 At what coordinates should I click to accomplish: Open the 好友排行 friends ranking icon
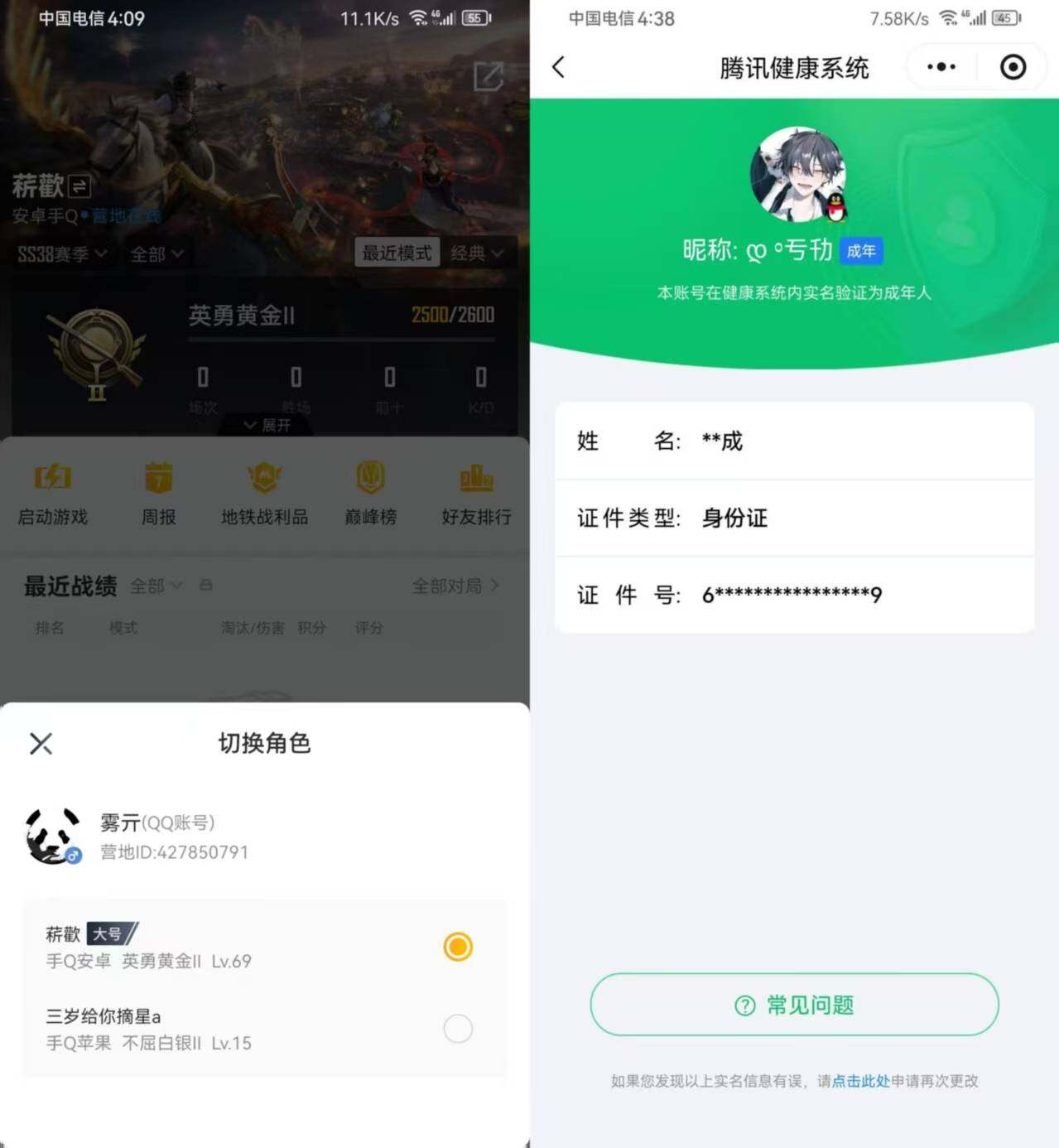coord(475,493)
